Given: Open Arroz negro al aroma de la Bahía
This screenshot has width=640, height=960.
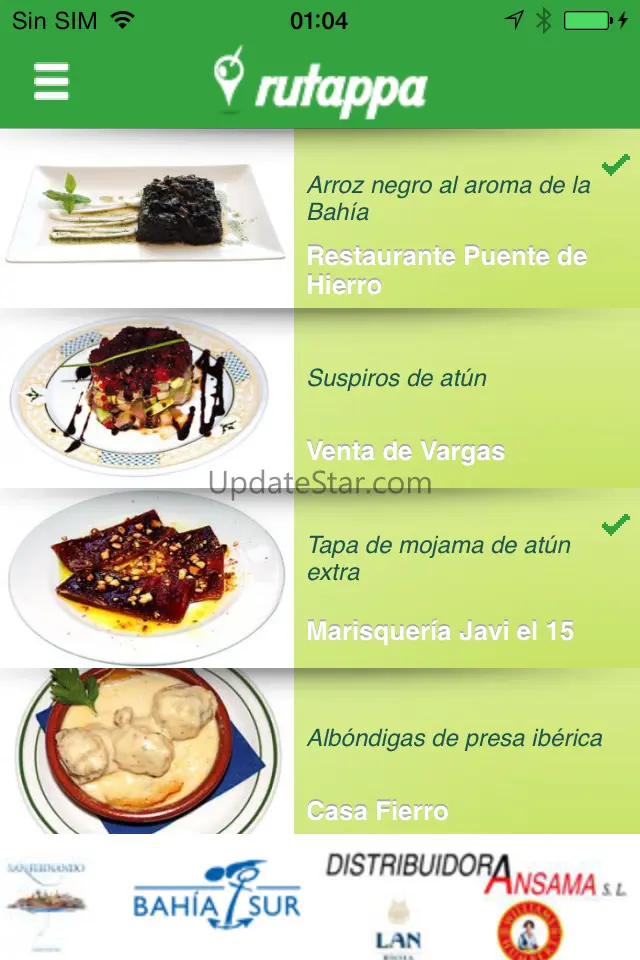Looking at the screenshot, I should tap(447, 199).
